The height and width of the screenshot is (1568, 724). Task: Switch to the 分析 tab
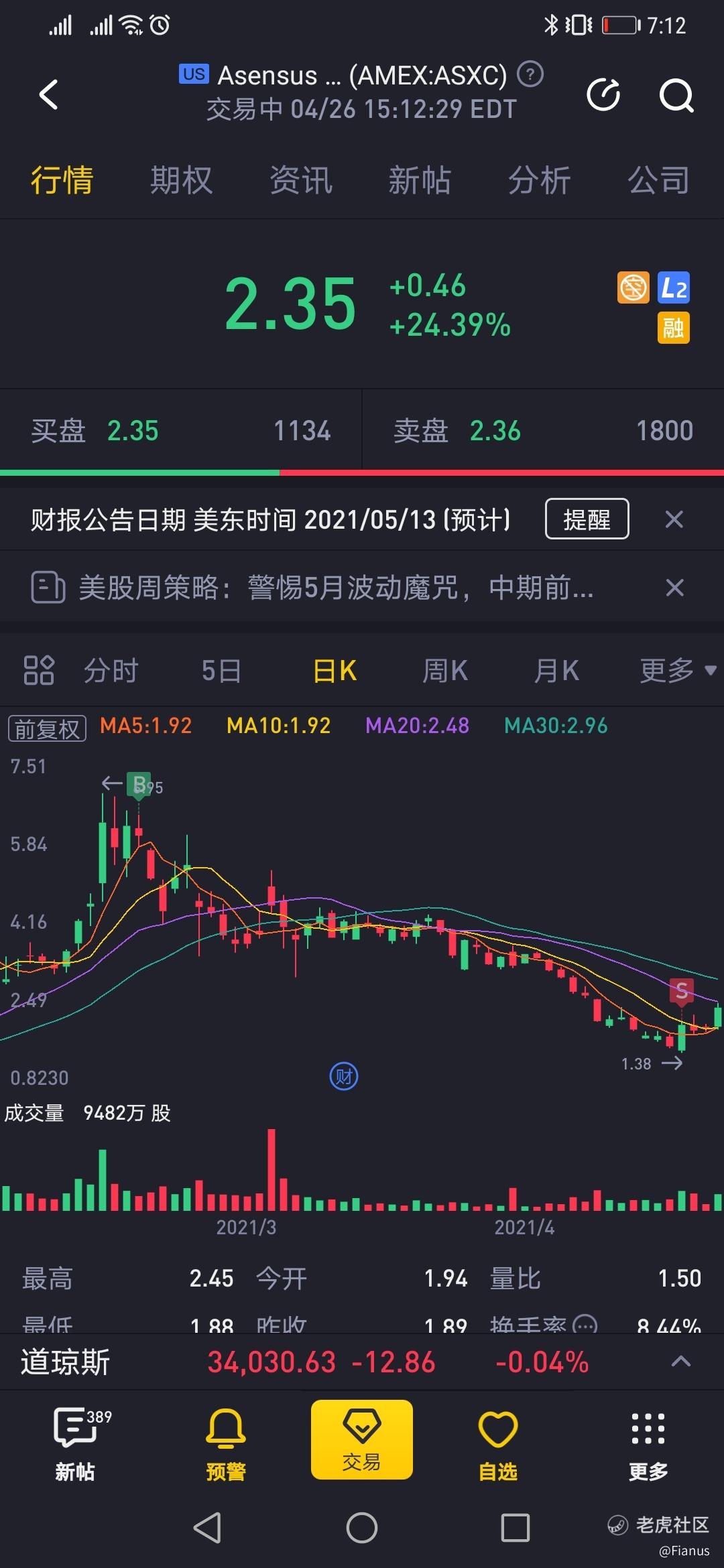click(x=539, y=180)
